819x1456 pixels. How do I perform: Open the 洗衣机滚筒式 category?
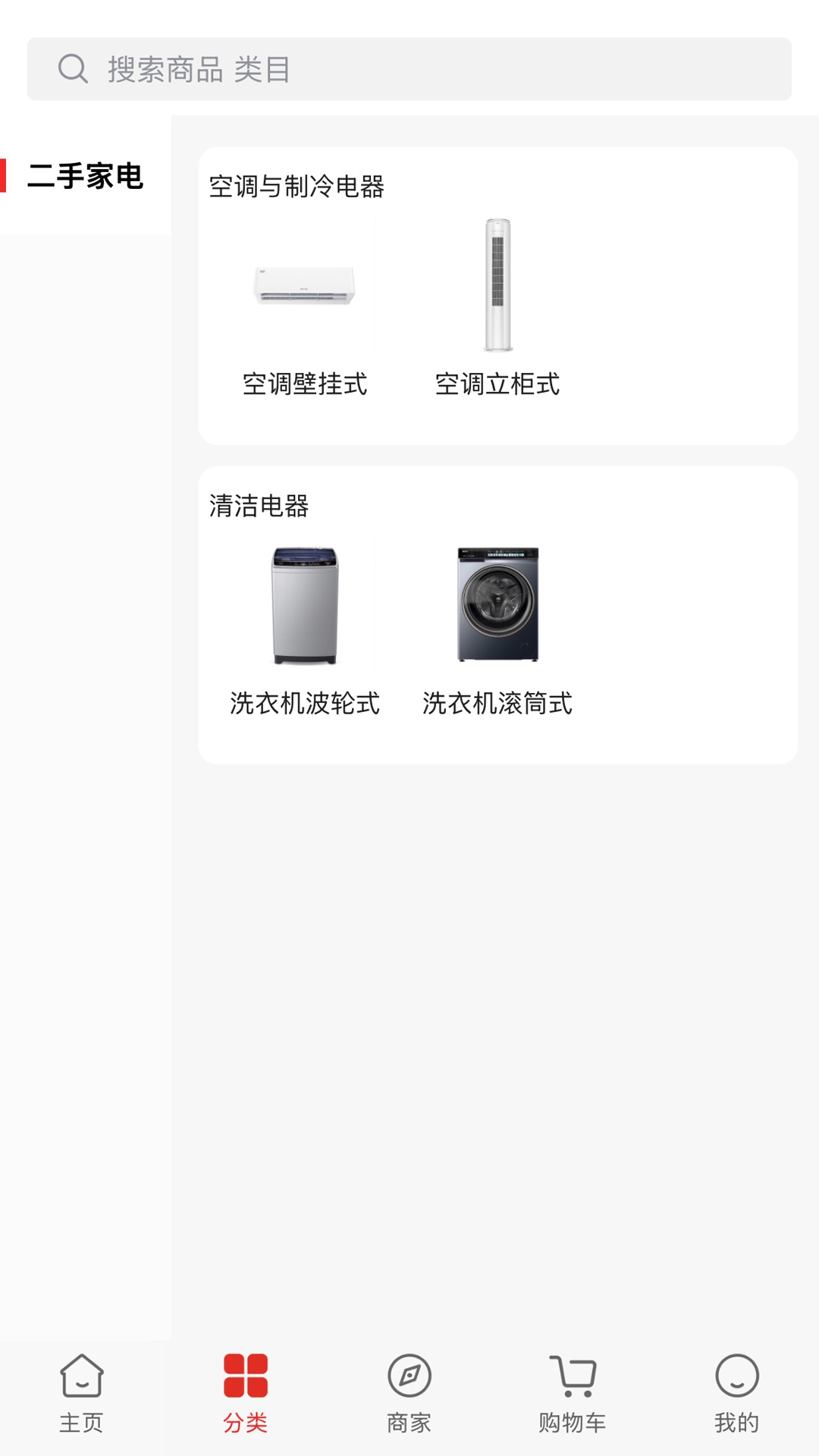498,704
